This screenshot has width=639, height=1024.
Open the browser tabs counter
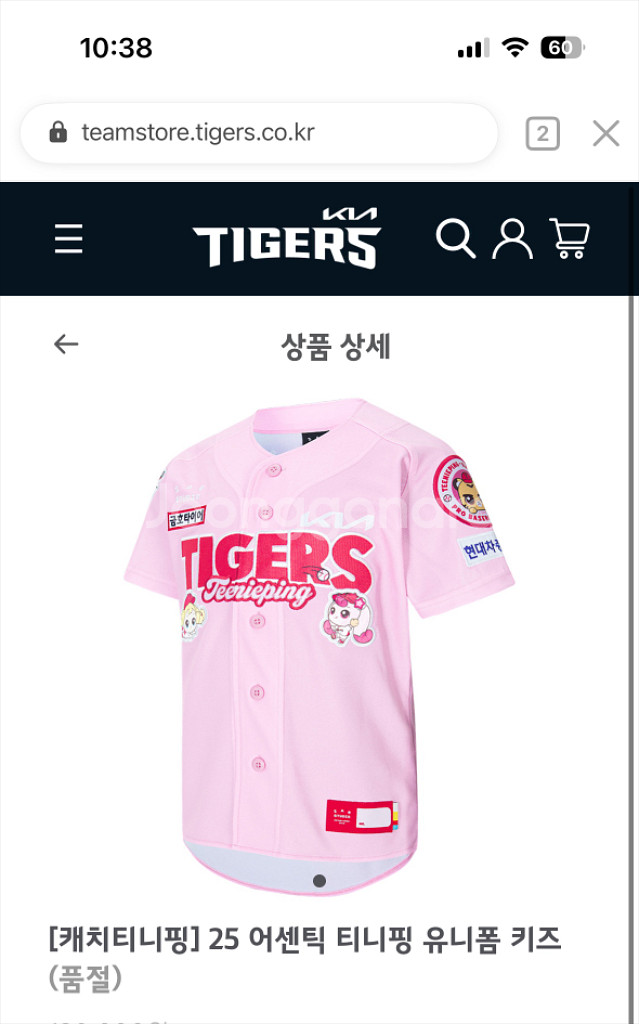(543, 134)
